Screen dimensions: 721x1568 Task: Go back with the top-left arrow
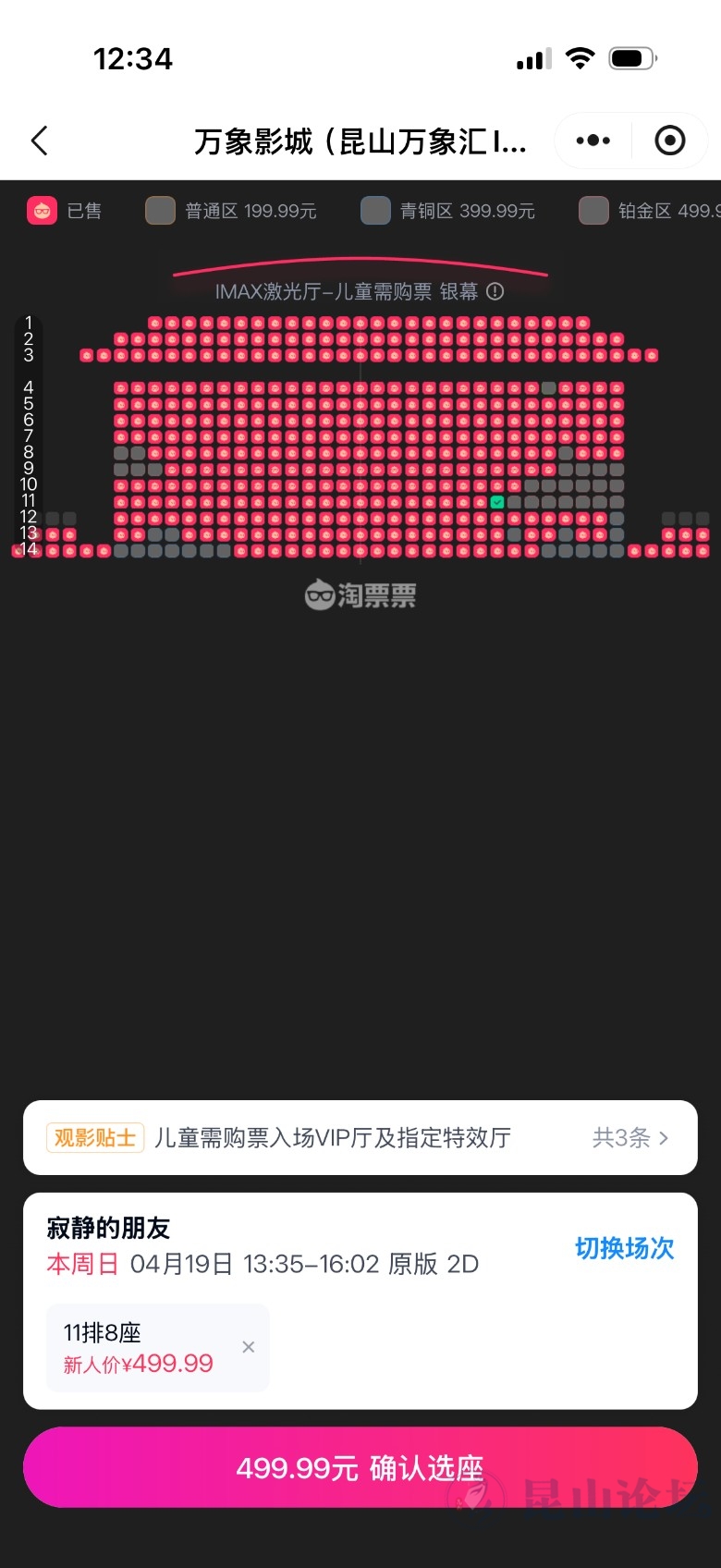[x=39, y=141]
